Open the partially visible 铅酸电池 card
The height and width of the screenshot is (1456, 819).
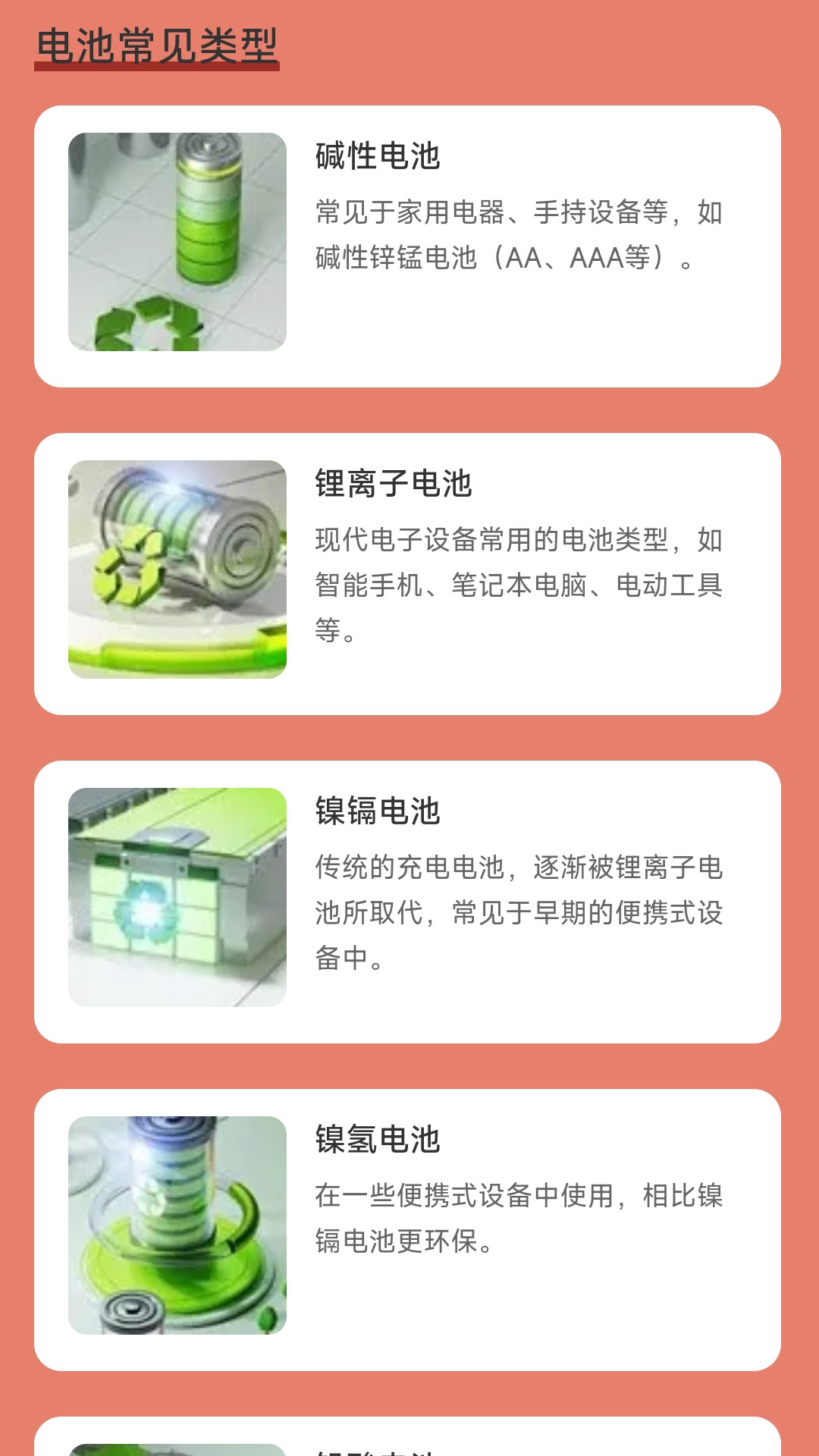[x=409, y=1441]
